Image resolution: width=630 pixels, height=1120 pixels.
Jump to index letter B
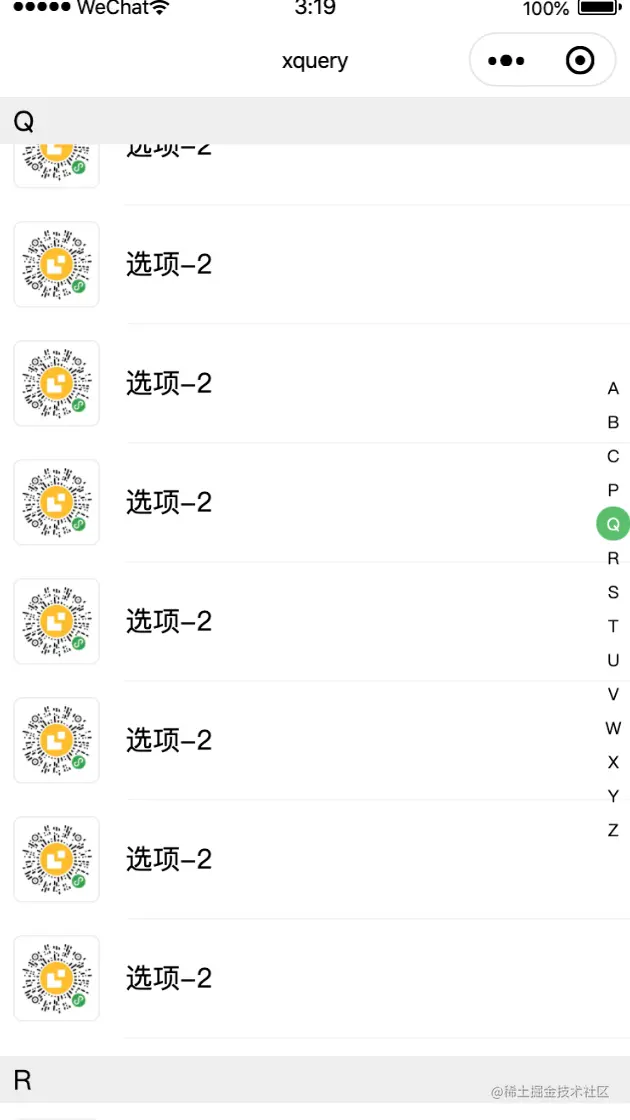(x=613, y=423)
